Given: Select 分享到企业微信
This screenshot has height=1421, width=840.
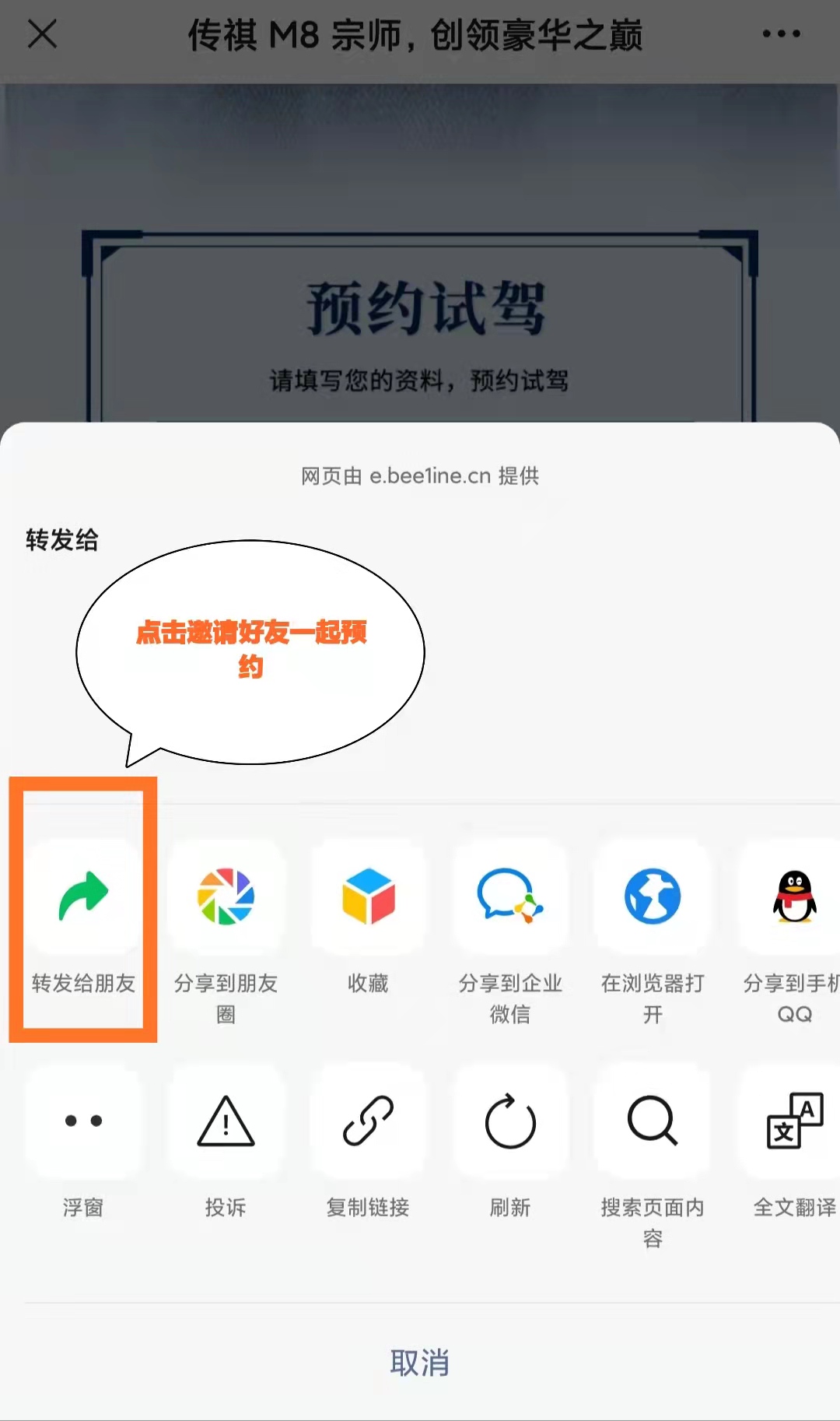Looking at the screenshot, I should coord(510,896).
